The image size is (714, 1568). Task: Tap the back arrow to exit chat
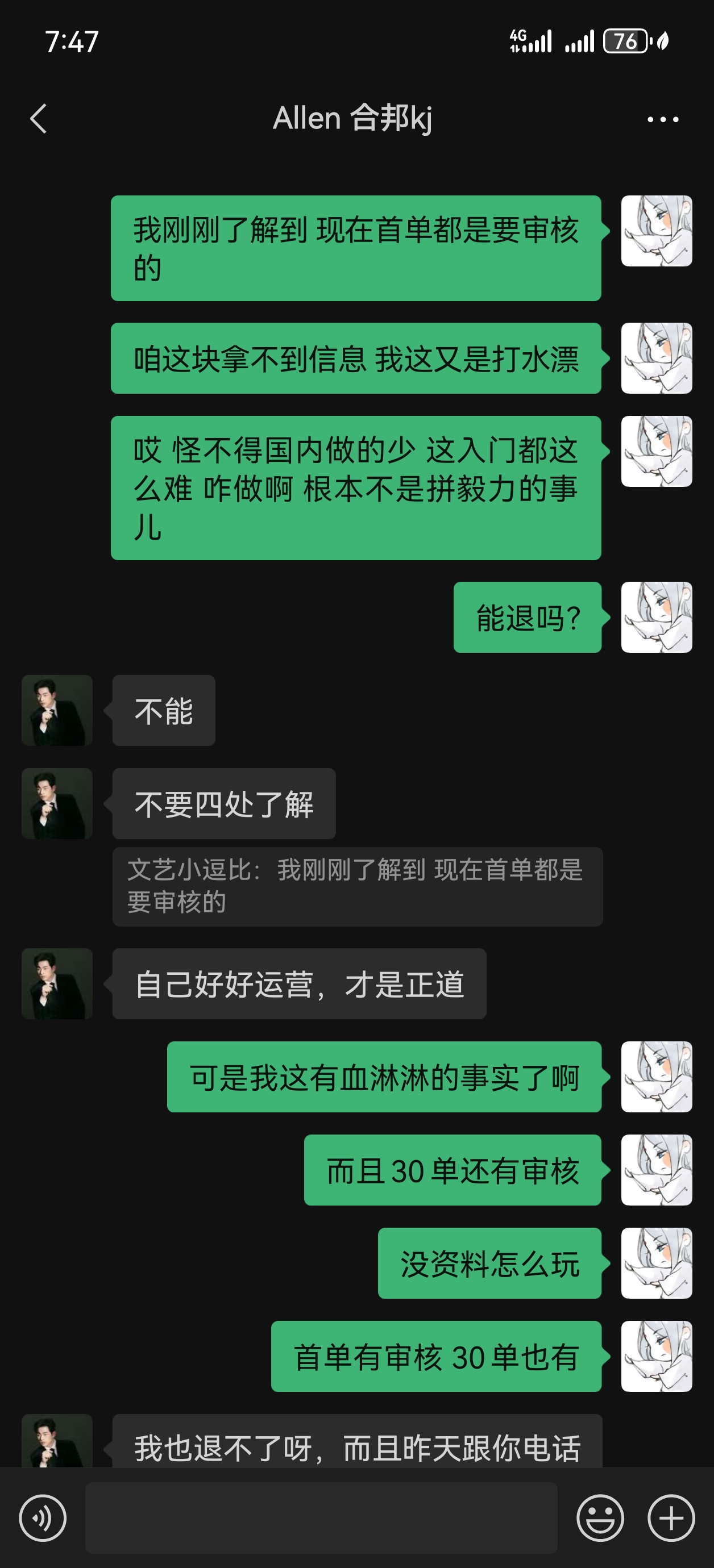pos(39,119)
